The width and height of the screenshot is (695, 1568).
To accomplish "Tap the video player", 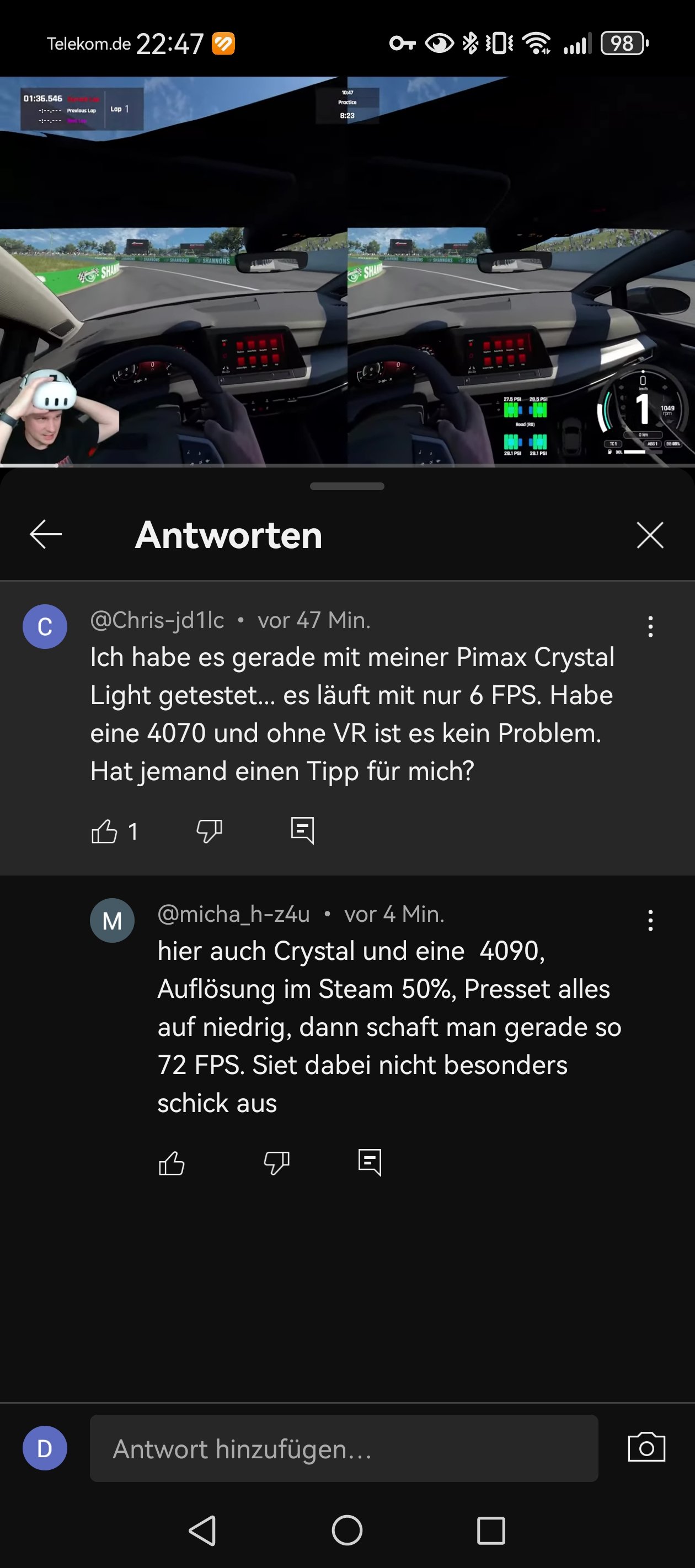I will (x=347, y=271).
